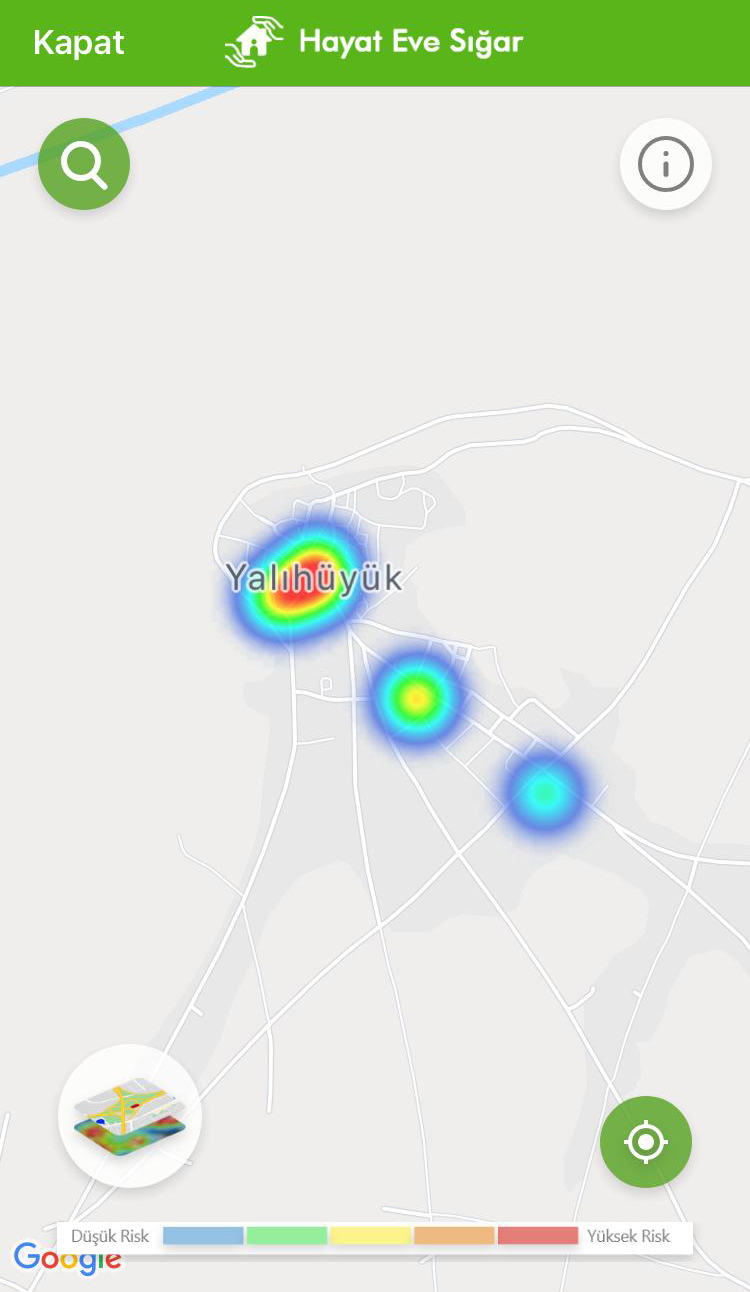Tap the magnifying glass inside green circle
Viewport: 750px width, 1292px height.
tap(84, 164)
